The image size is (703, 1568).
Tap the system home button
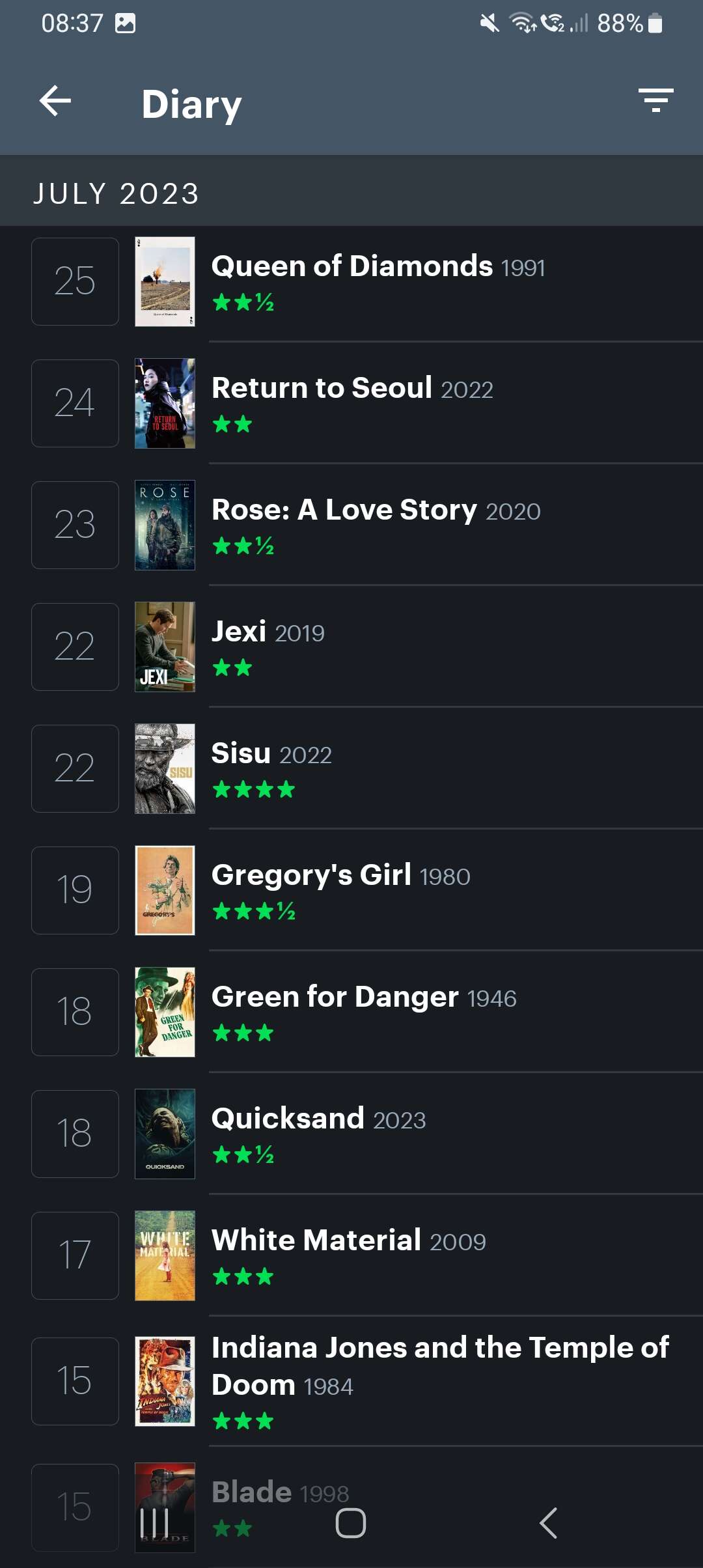tap(351, 1523)
